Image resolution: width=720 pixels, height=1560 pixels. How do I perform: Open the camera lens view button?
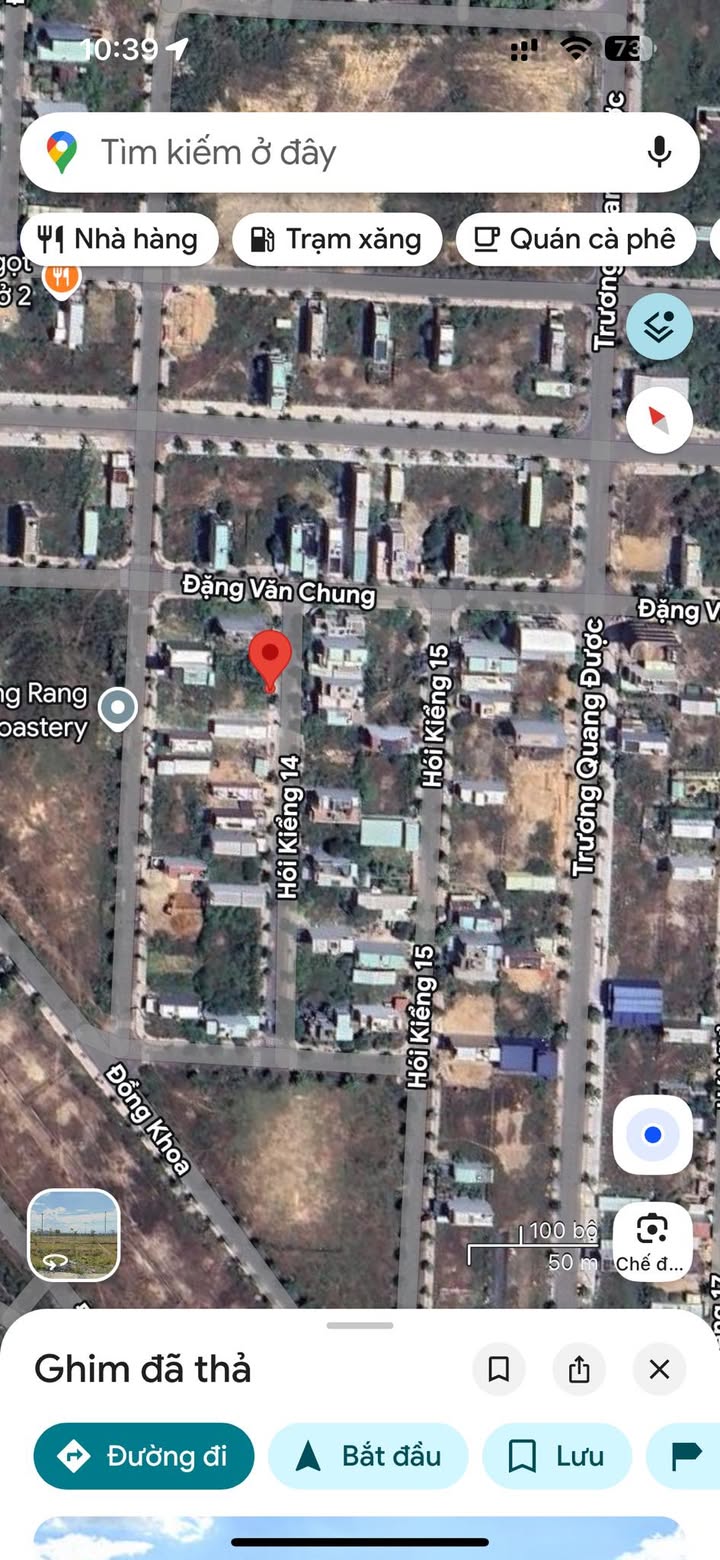pyautogui.click(x=653, y=1242)
